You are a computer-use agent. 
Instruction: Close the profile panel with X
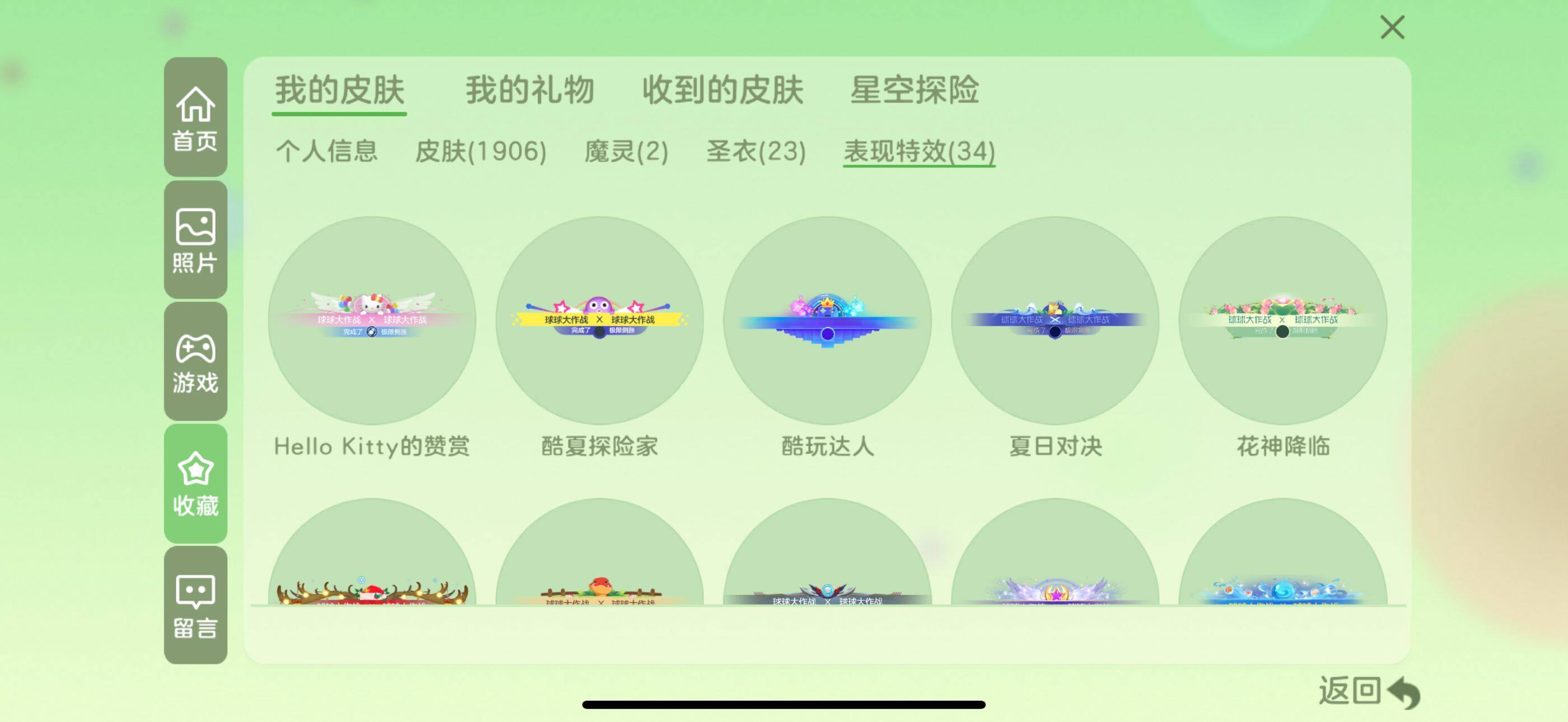pyautogui.click(x=1392, y=27)
